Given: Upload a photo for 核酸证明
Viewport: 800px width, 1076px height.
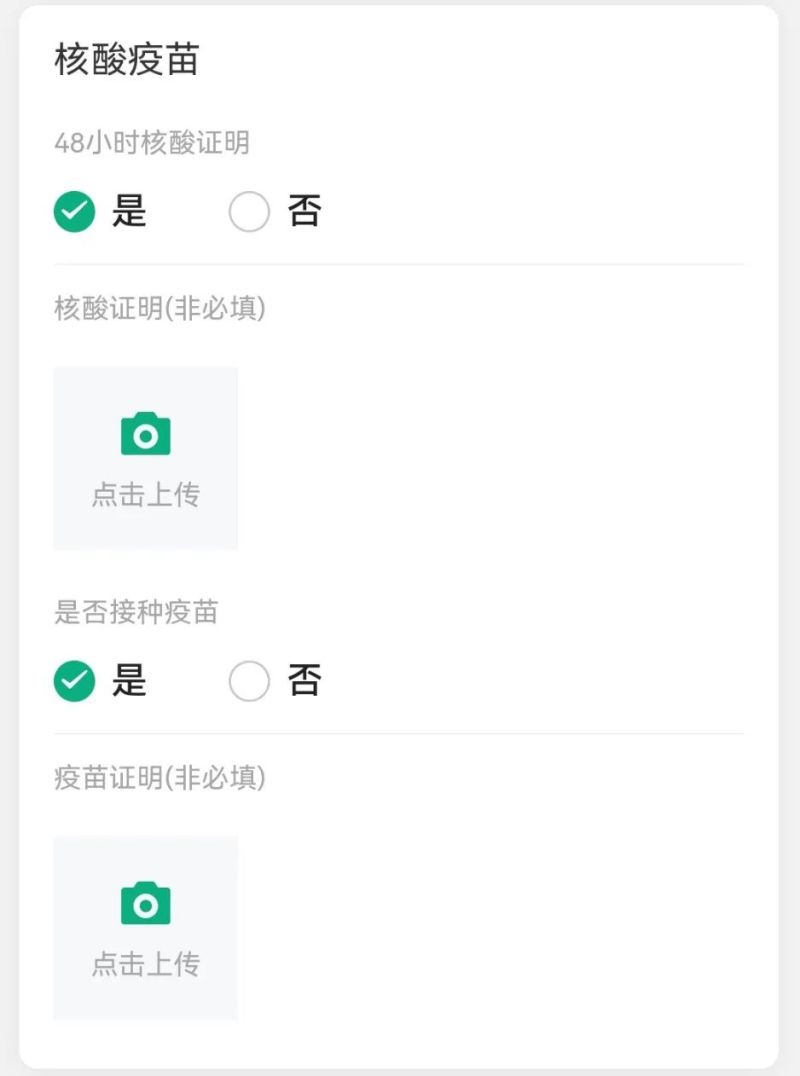Looking at the screenshot, I should 146,458.
